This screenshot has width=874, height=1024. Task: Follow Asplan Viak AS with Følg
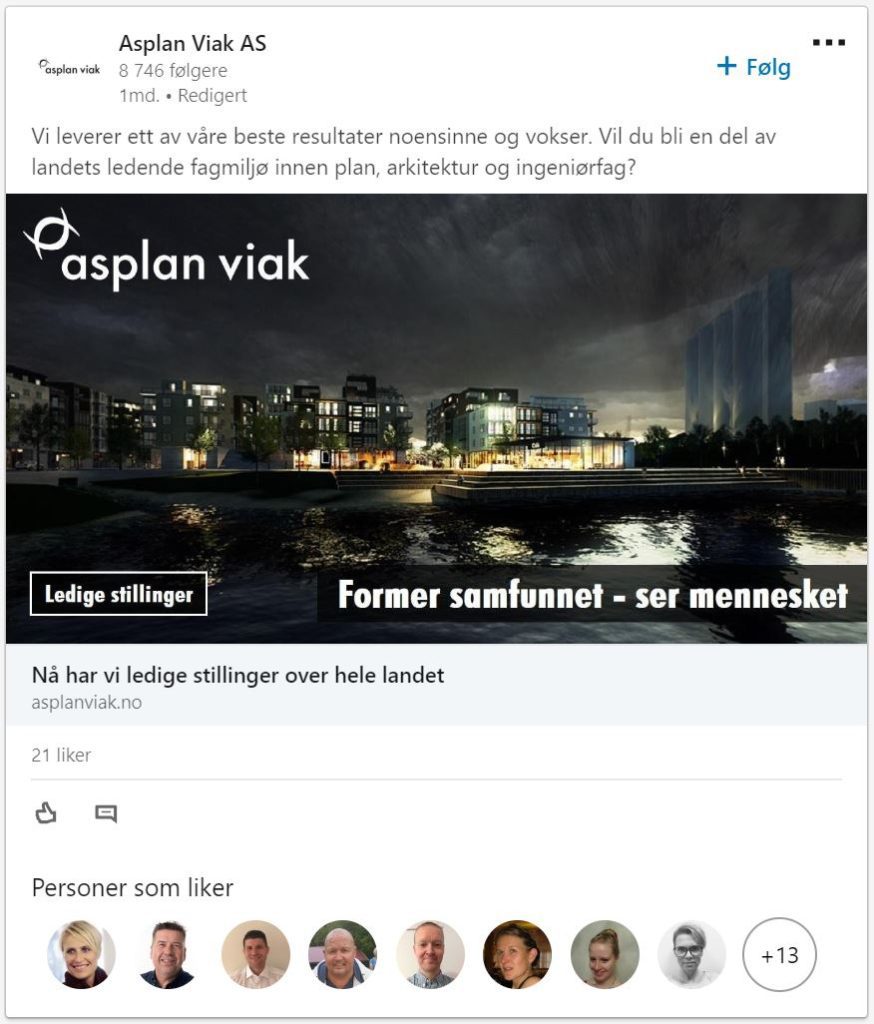(754, 67)
